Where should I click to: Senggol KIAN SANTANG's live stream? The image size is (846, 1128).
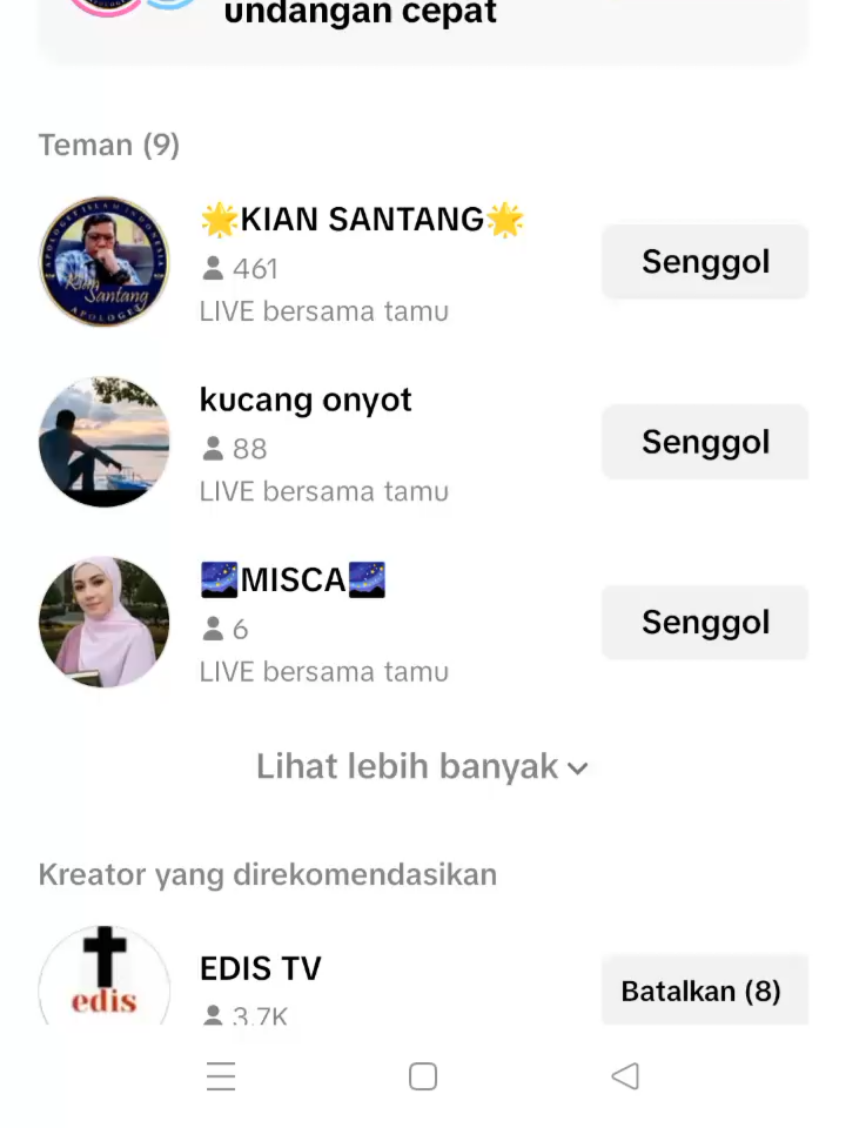click(x=705, y=261)
